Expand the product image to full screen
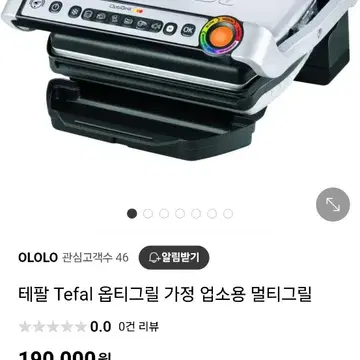 [333, 204]
